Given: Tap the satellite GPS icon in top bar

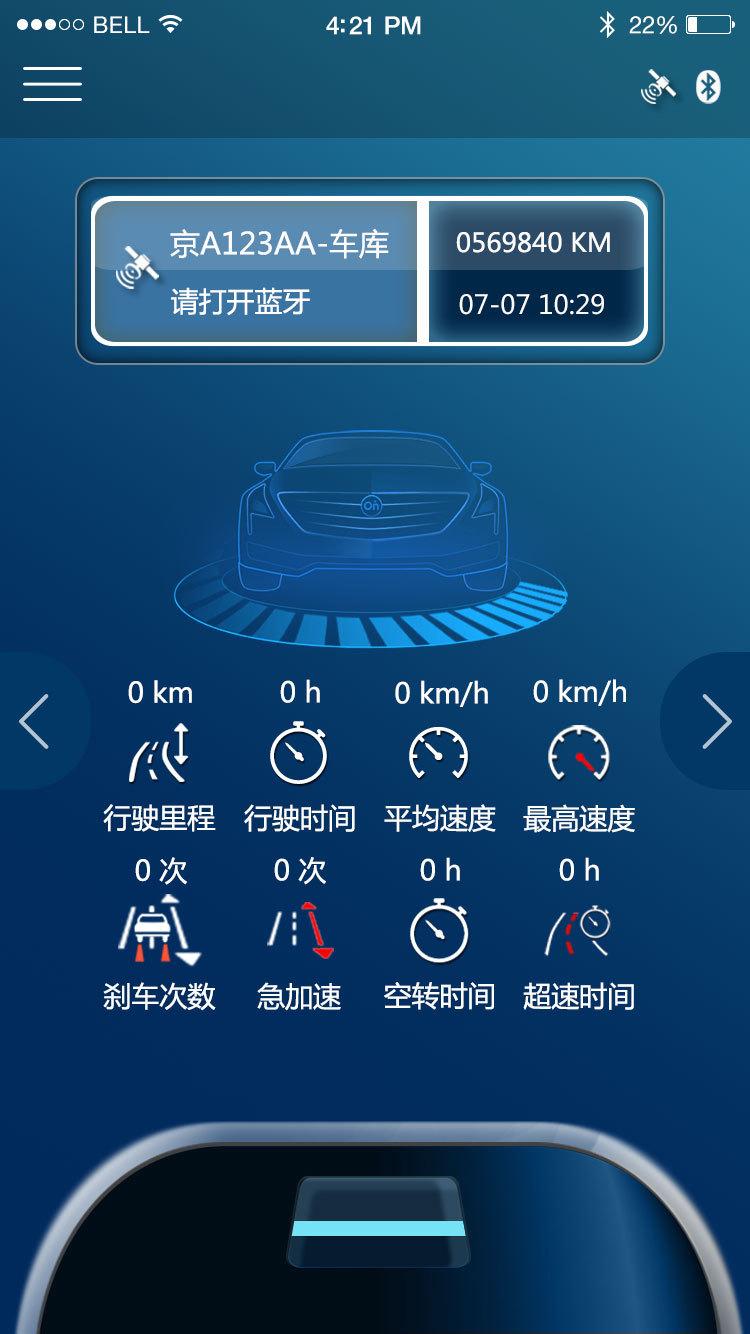Looking at the screenshot, I should 658,87.
